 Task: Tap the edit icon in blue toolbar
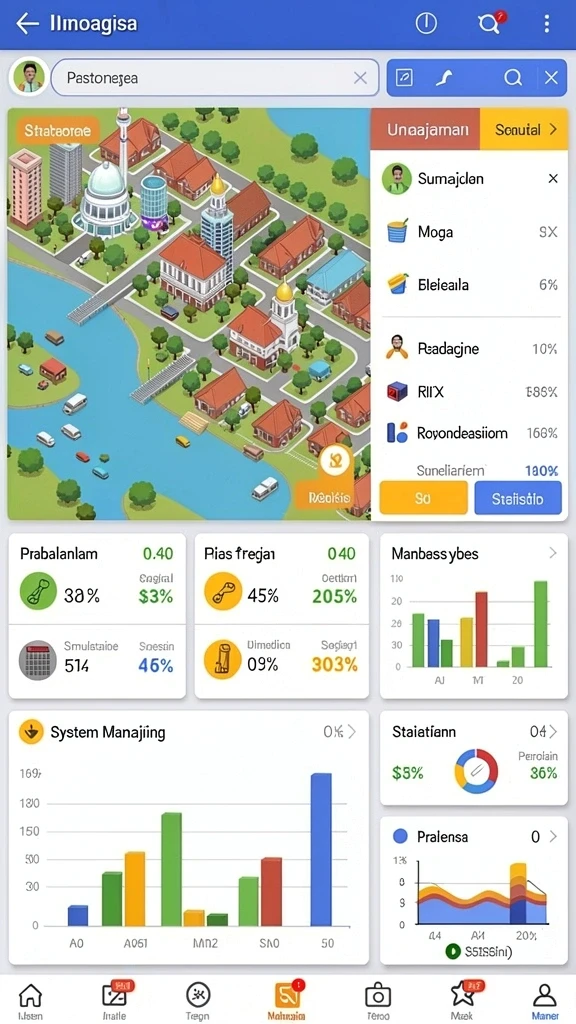[x=404, y=78]
